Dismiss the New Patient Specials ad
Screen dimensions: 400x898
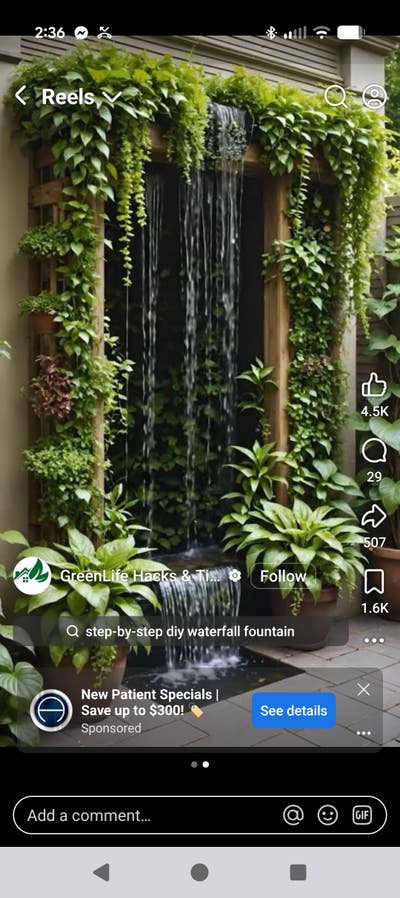pos(363,690)
